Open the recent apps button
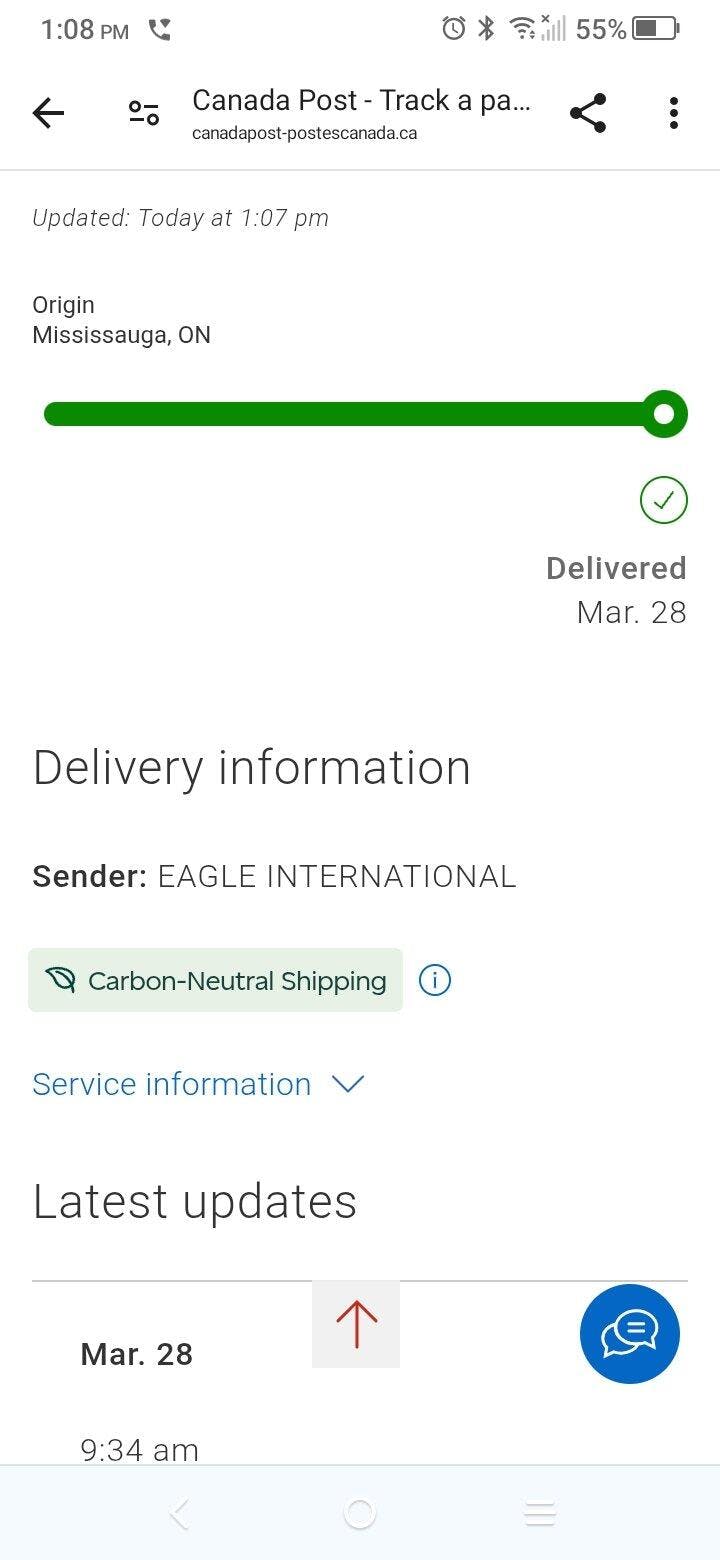Image resolution: width=720 pixels, height=1560 pixels. tap(540, 1514)
